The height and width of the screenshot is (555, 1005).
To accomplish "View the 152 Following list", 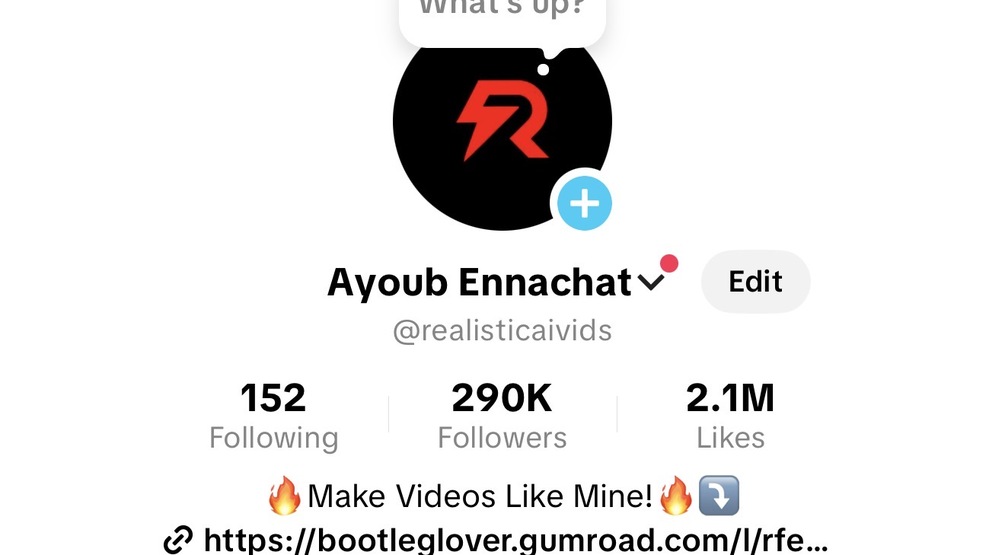I will tap(273, 416).
